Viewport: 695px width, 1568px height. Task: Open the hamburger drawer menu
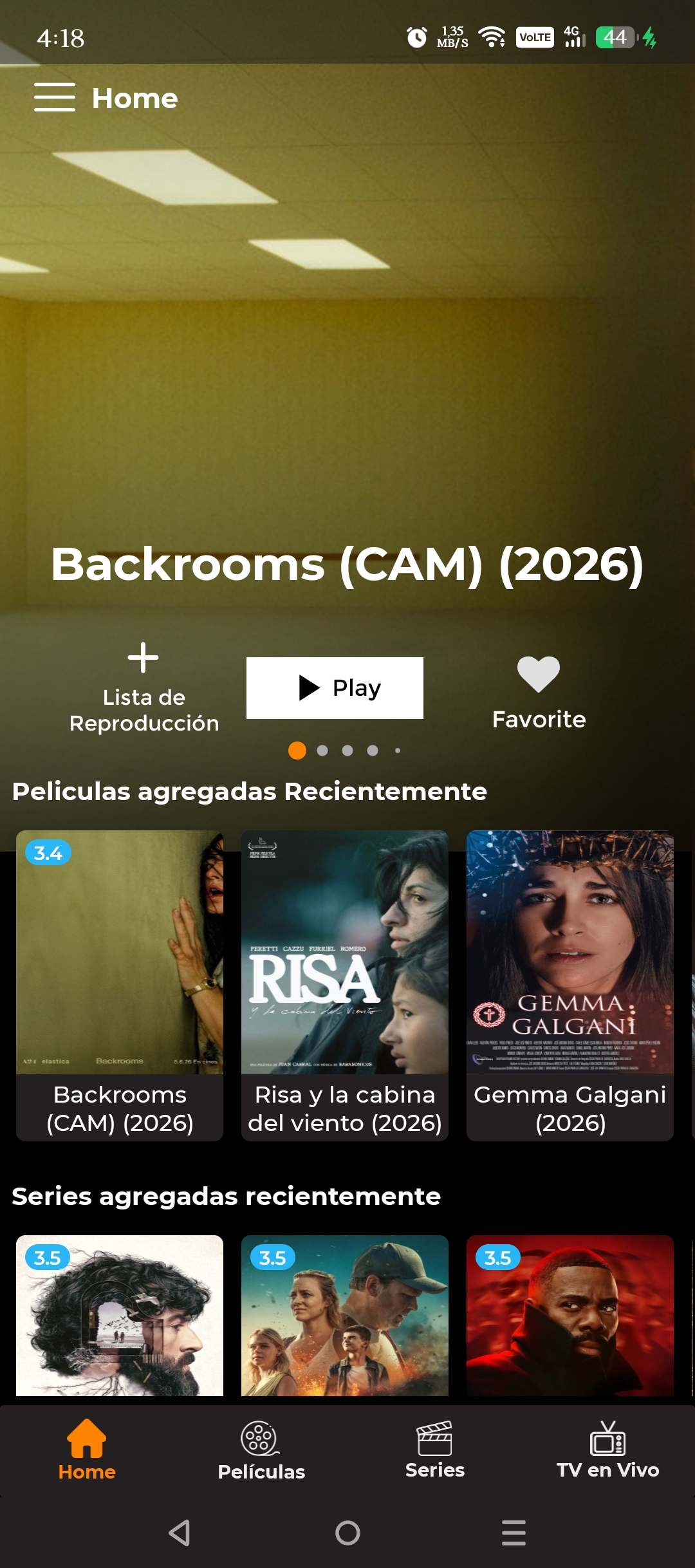tap(55, 98)
